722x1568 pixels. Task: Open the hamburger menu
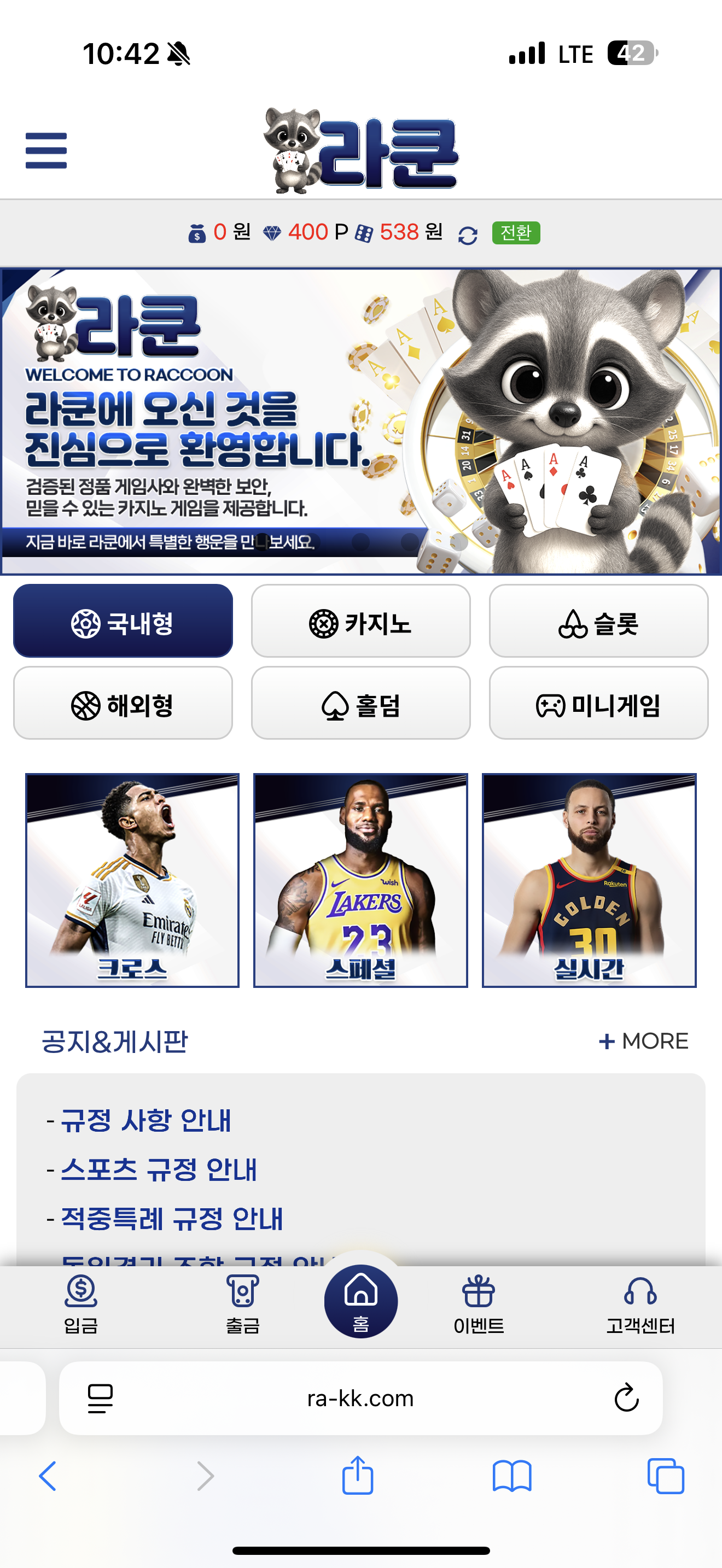click(45, 150)
